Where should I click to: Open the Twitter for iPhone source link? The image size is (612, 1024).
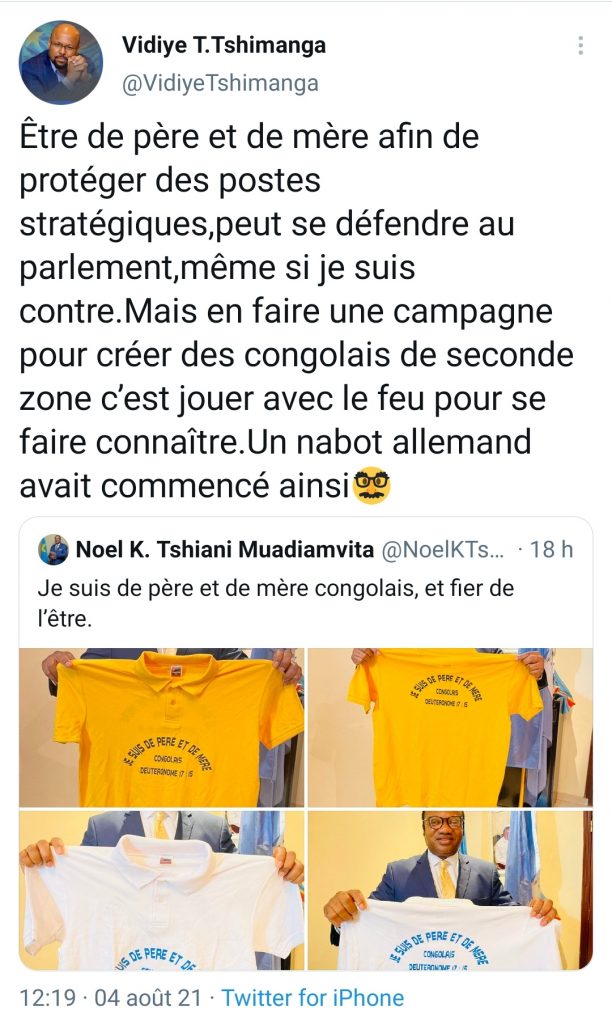(x=313, y=998)
